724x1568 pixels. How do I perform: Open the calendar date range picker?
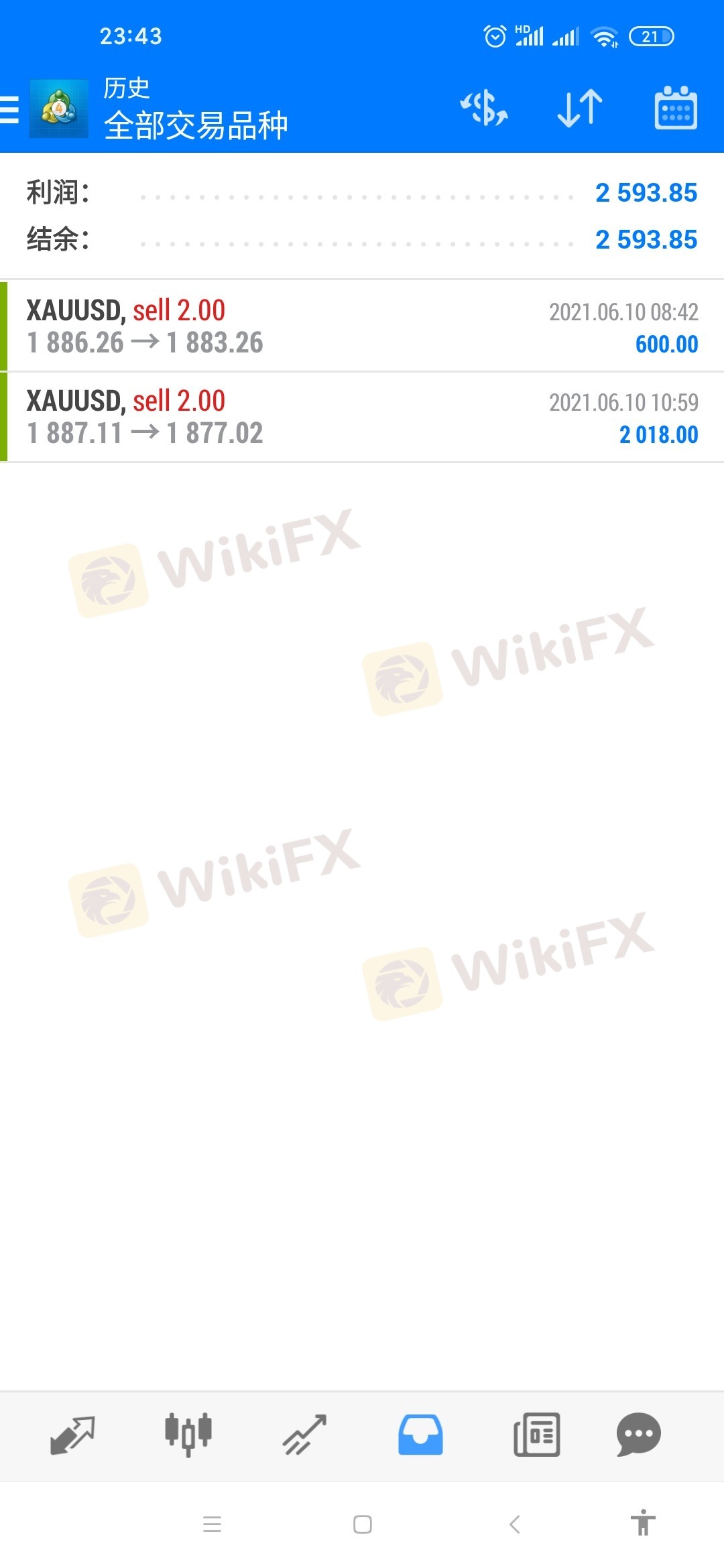click(x=675, y=108)
